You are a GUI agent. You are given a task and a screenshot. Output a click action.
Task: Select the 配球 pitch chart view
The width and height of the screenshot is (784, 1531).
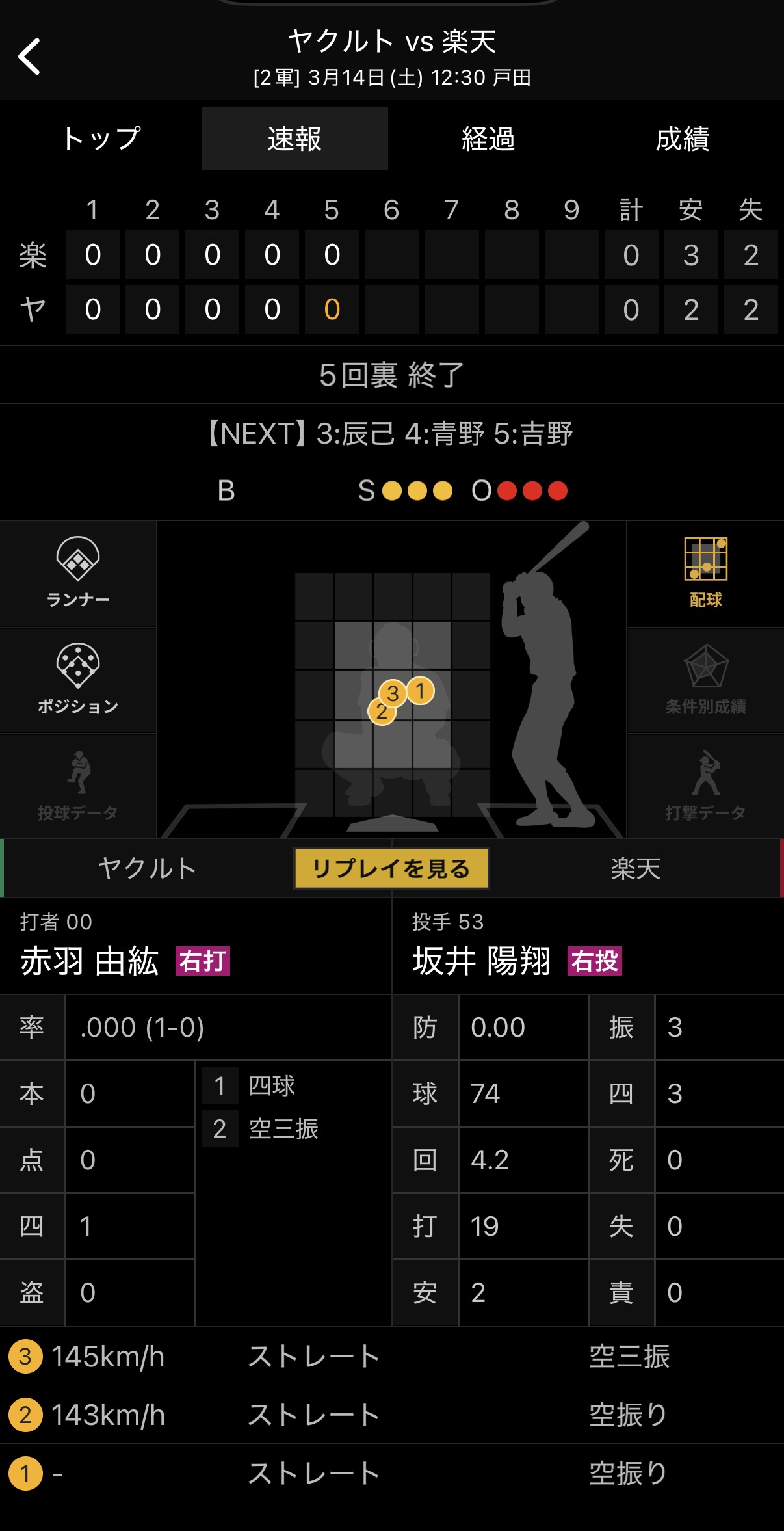(705, 572)
